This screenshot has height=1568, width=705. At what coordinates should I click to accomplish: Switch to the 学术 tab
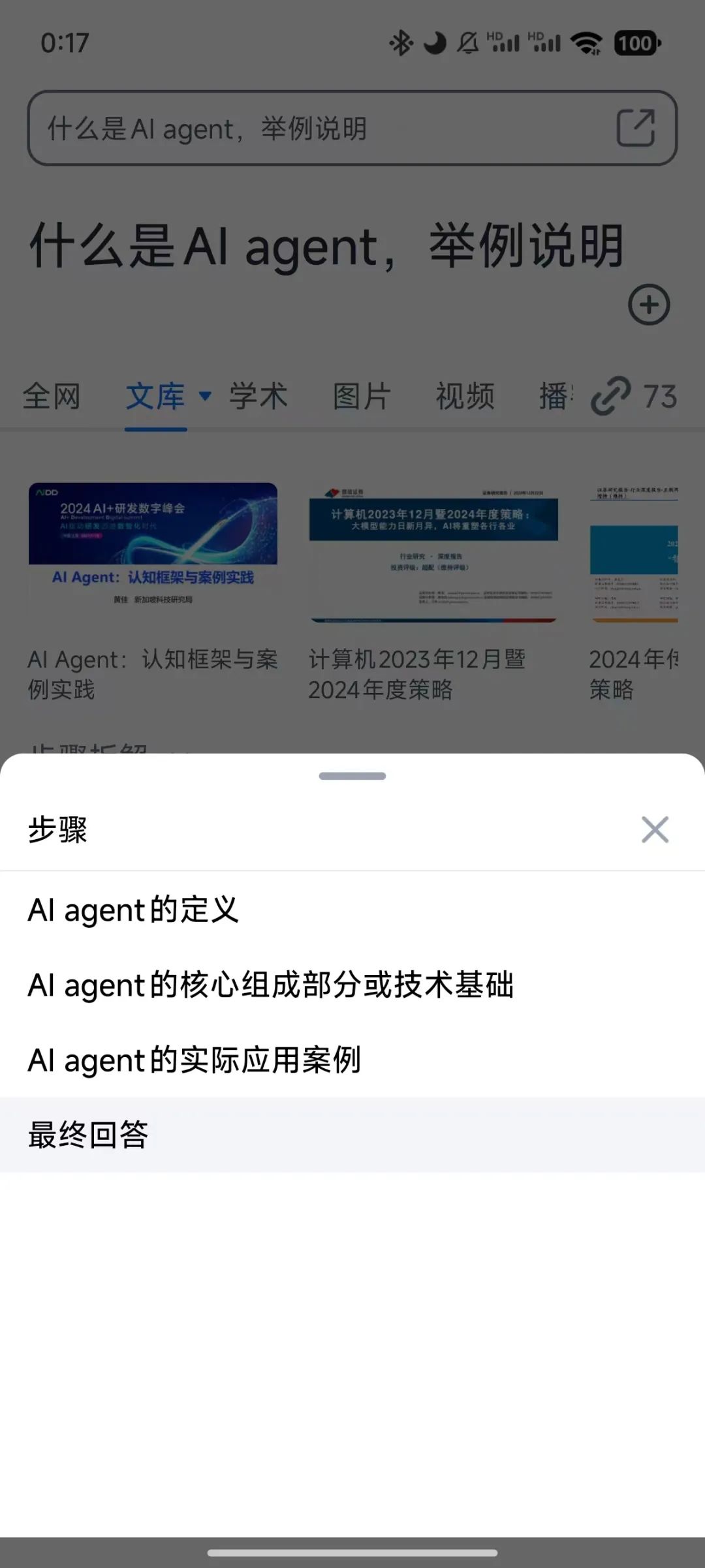coord(258,395)
